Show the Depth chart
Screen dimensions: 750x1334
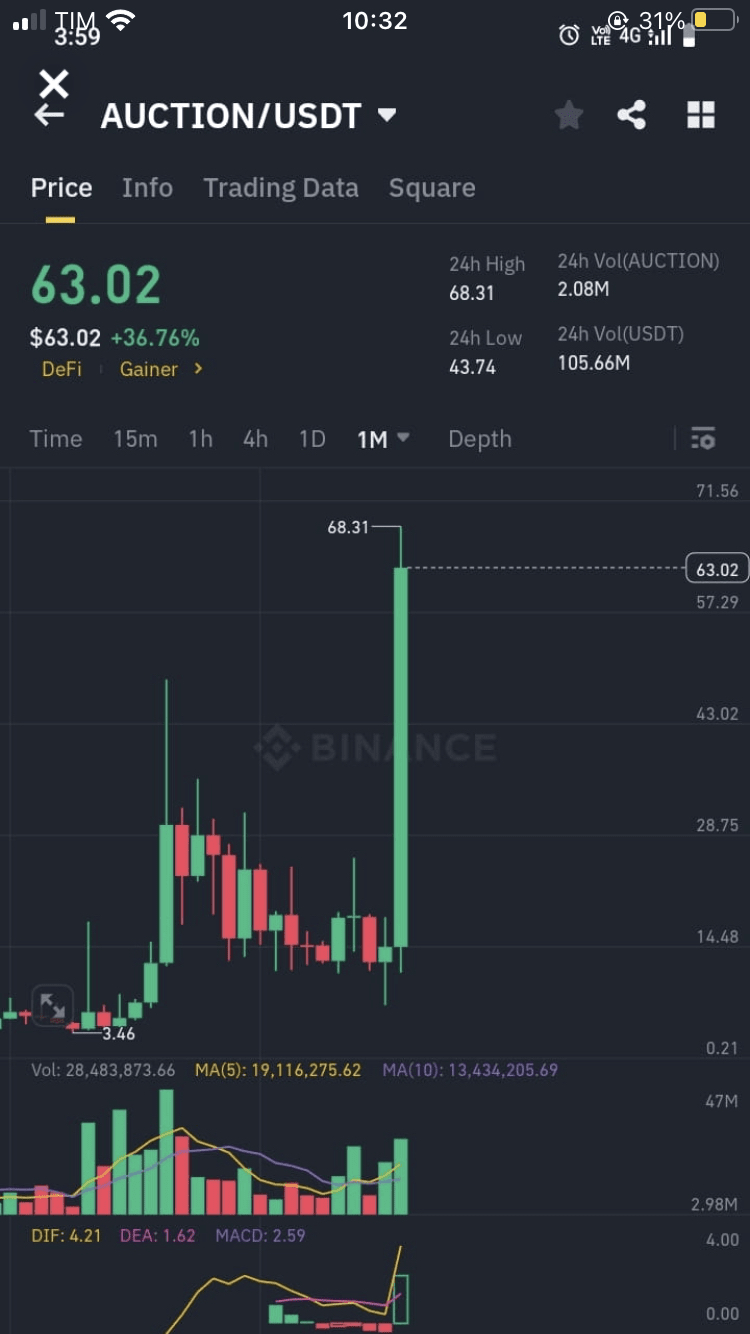479,439
